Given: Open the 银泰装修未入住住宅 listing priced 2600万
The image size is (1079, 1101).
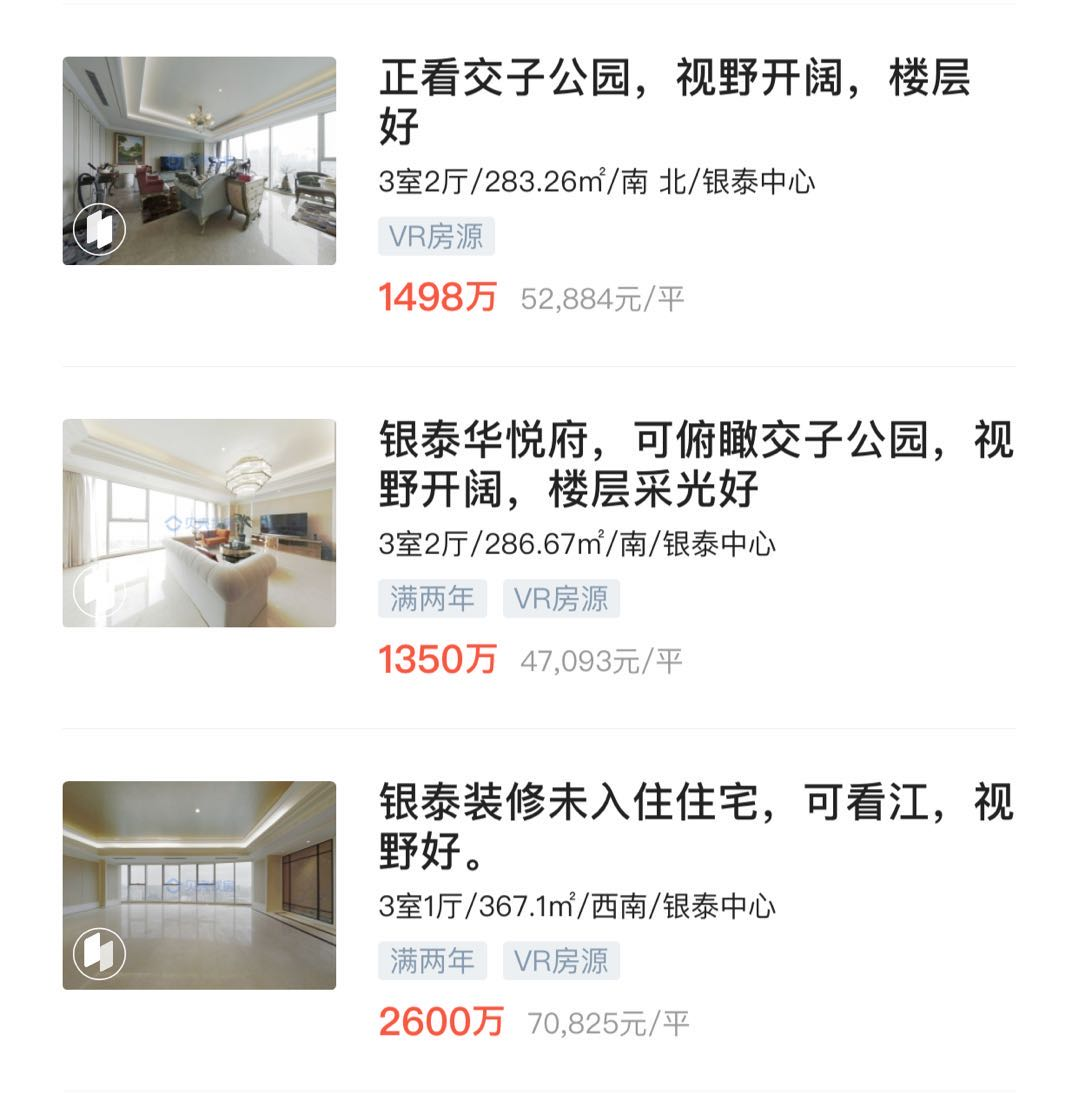Looking at the screenshot, I should tap(695, 826).
